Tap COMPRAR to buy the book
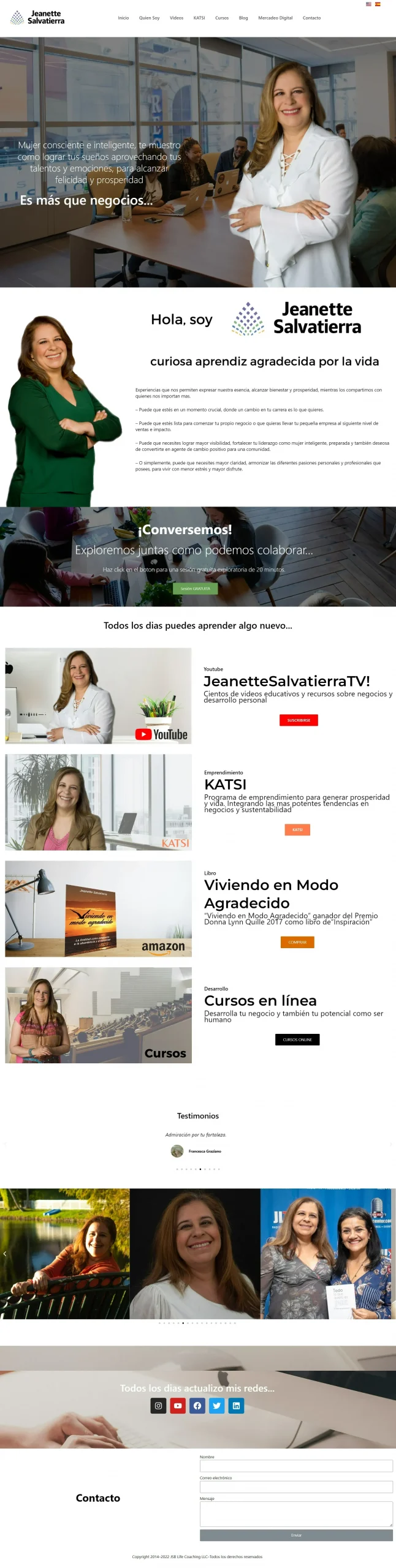396x1568 pixels. point(297,942)
